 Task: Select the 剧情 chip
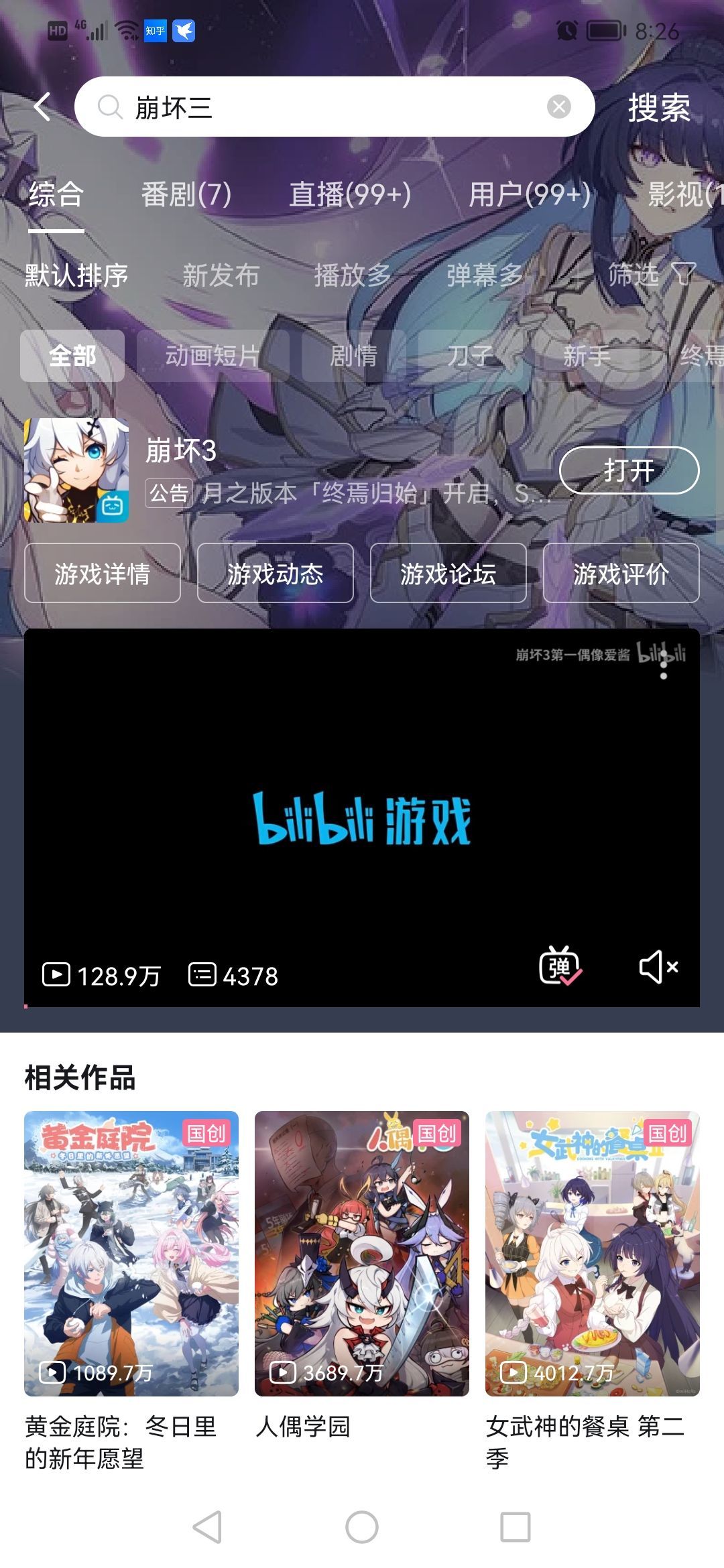(x=353, y=356)
